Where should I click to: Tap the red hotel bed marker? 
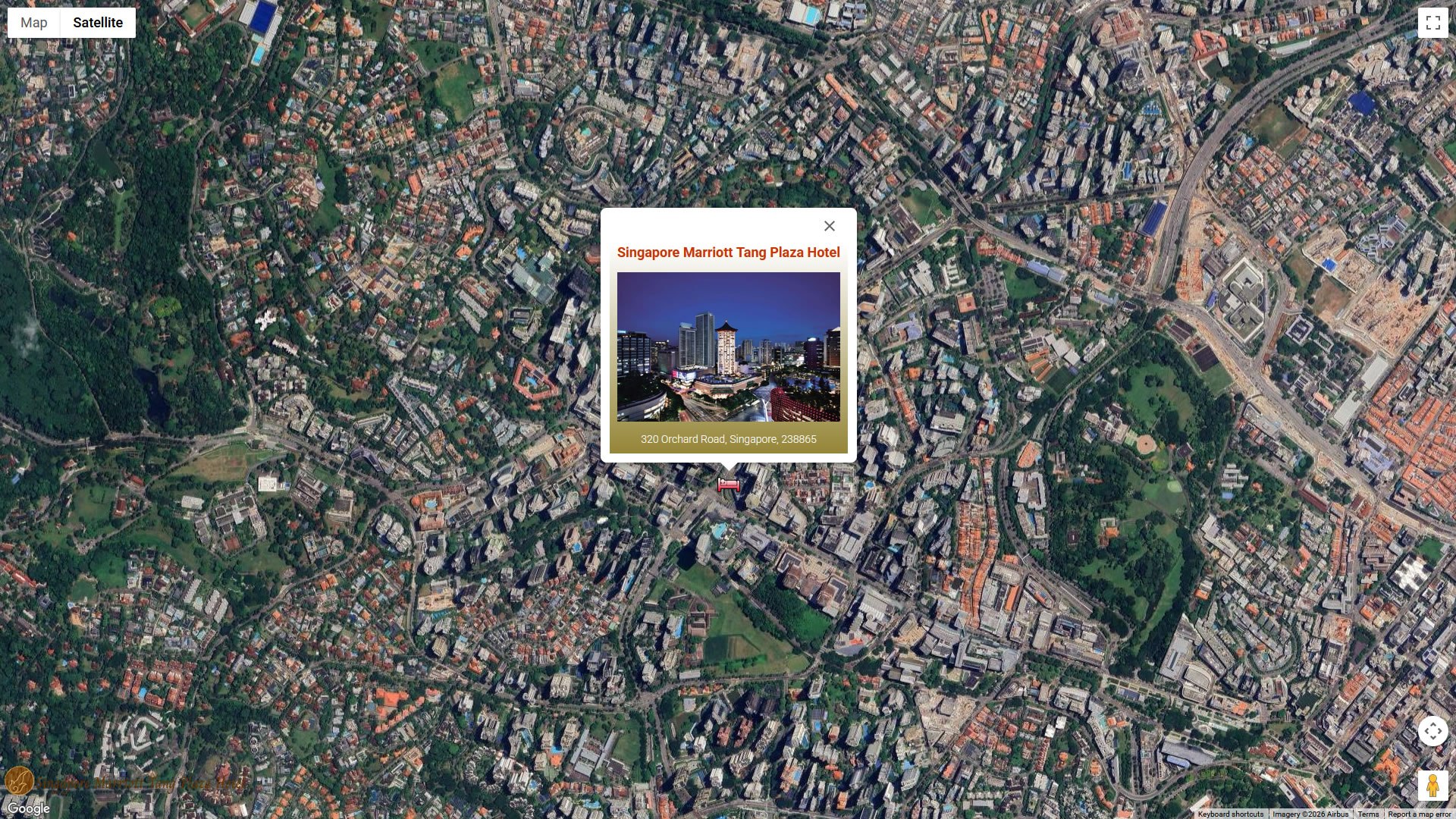click(728, 485)
